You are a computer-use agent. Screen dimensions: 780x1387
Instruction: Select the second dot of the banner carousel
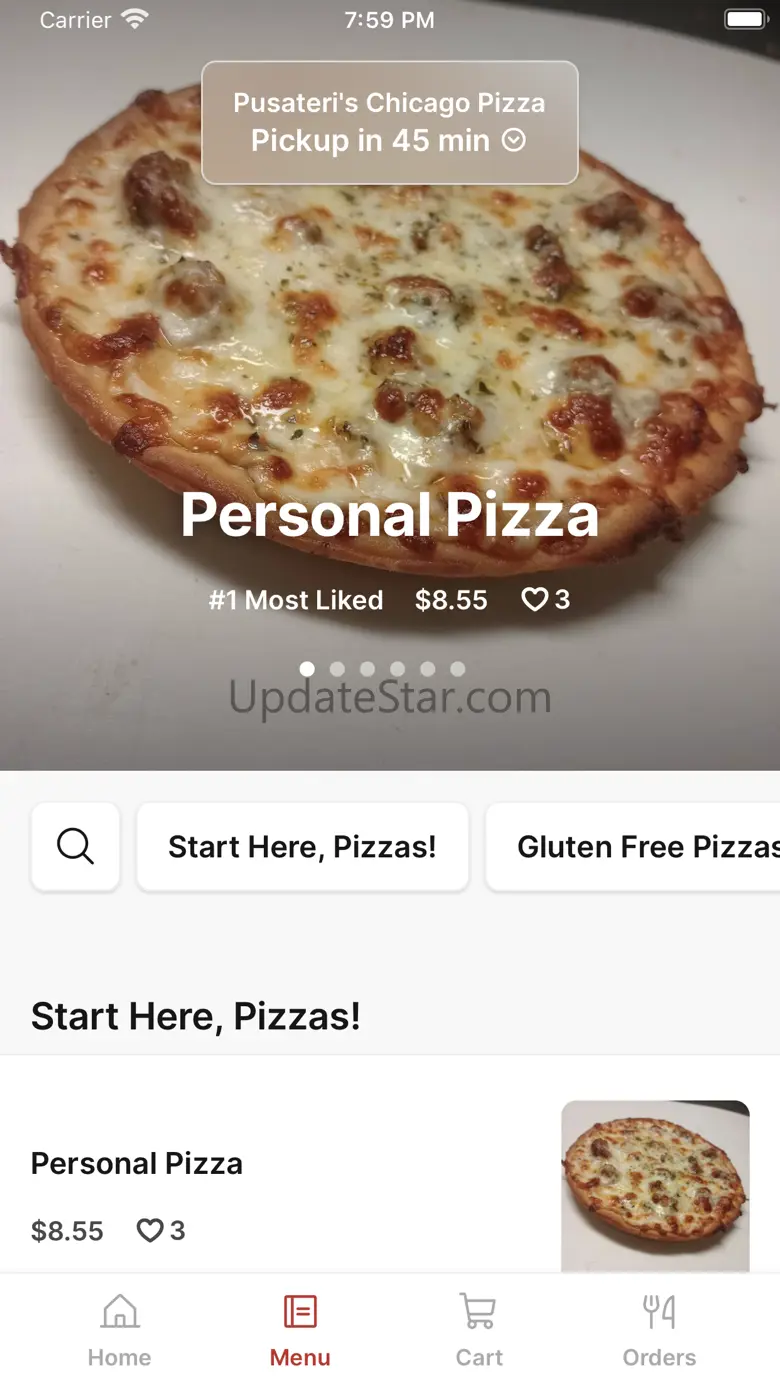point(337,669)
